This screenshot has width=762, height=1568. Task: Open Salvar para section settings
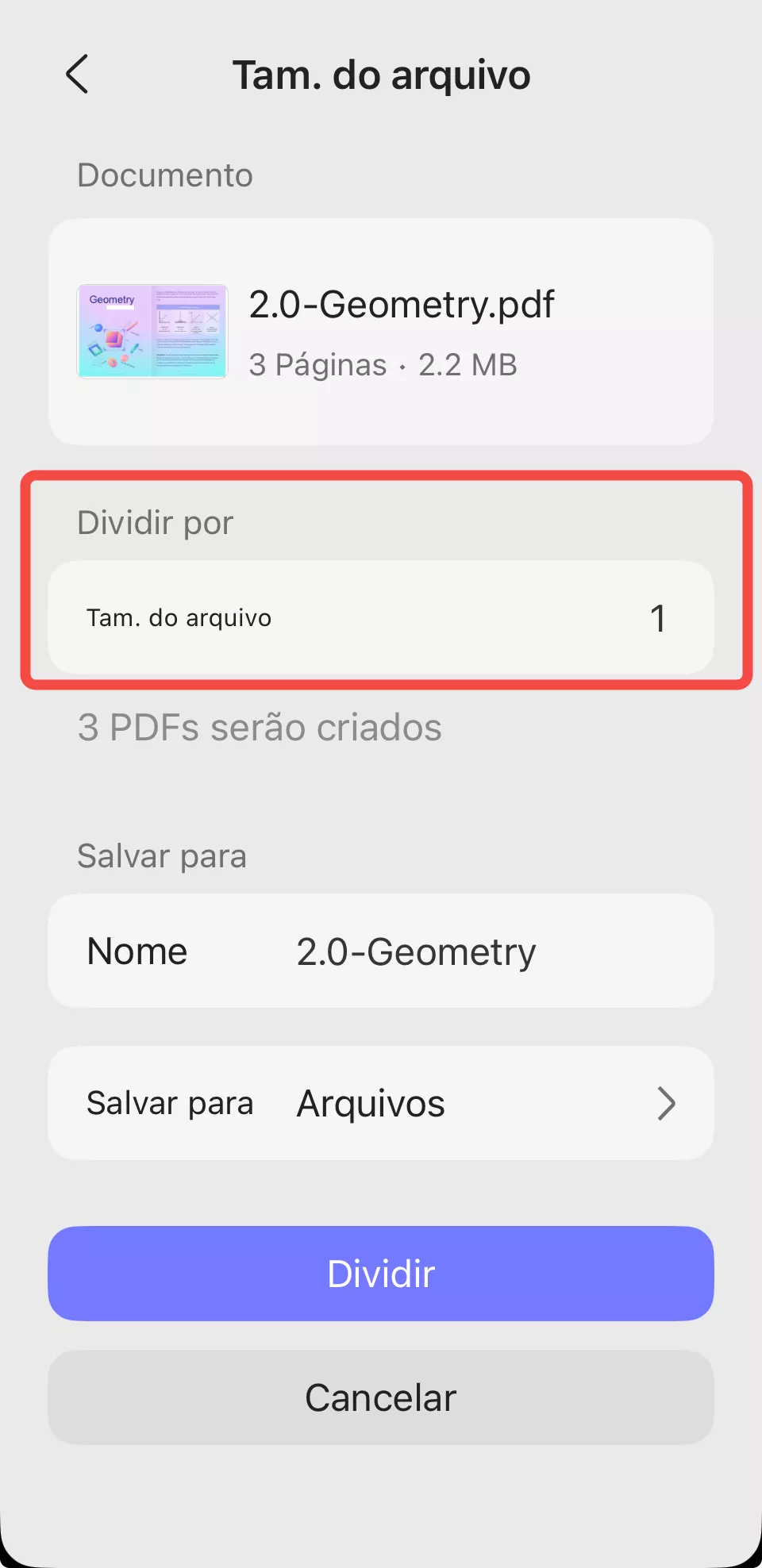click(x=162, y=855)
